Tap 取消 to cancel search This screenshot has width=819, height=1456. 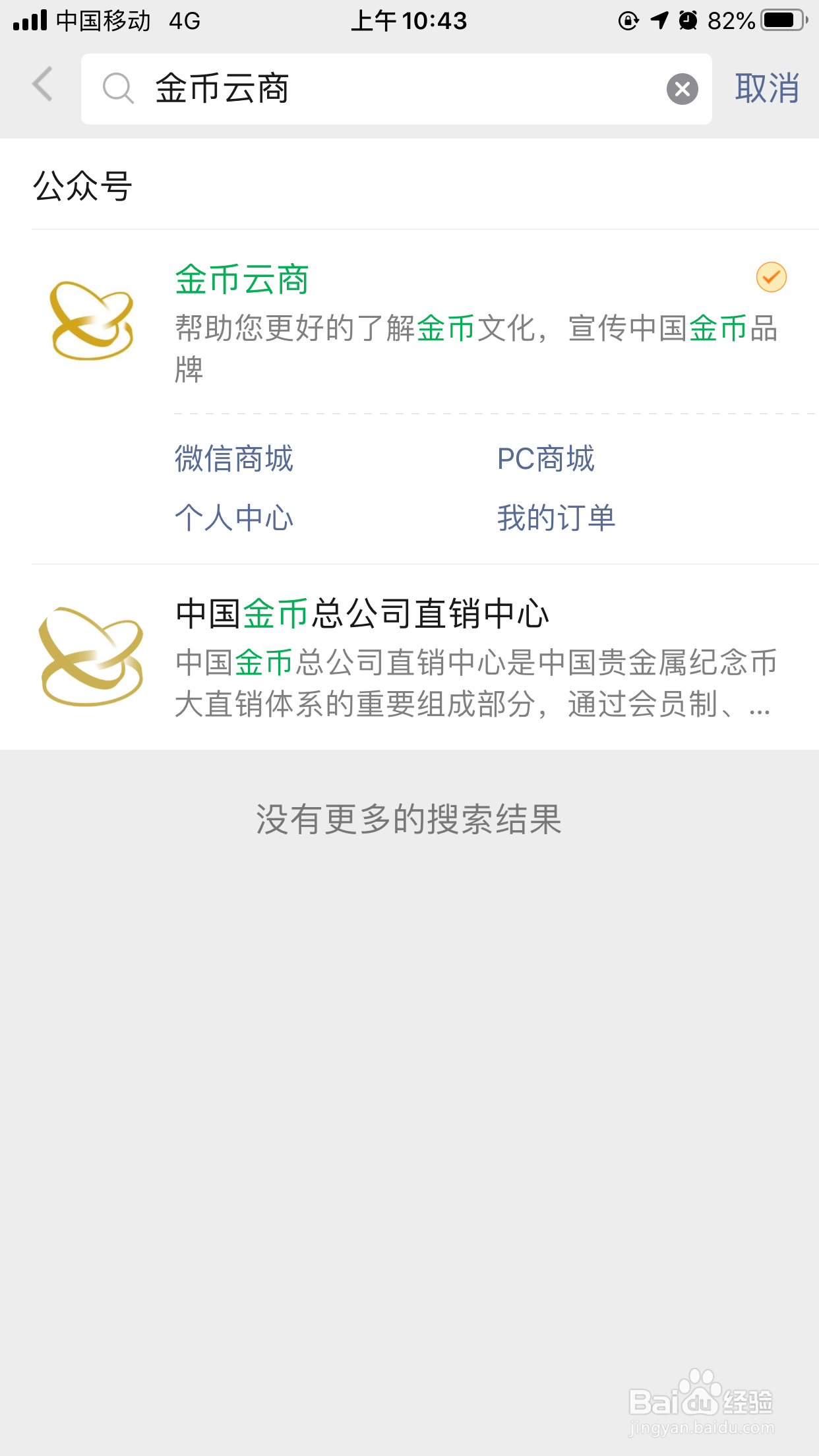767,88
